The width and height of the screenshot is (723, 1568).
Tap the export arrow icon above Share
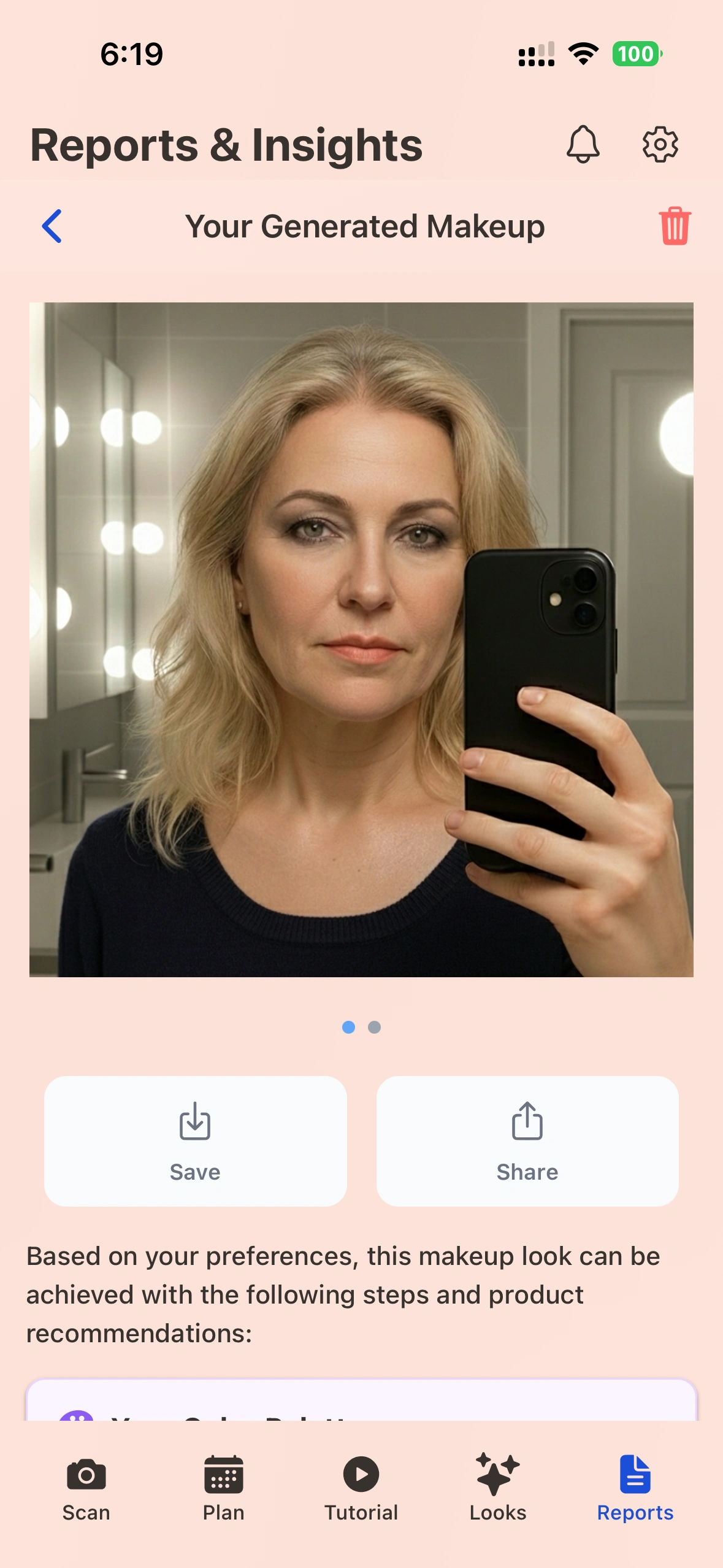coord(527,1123)
